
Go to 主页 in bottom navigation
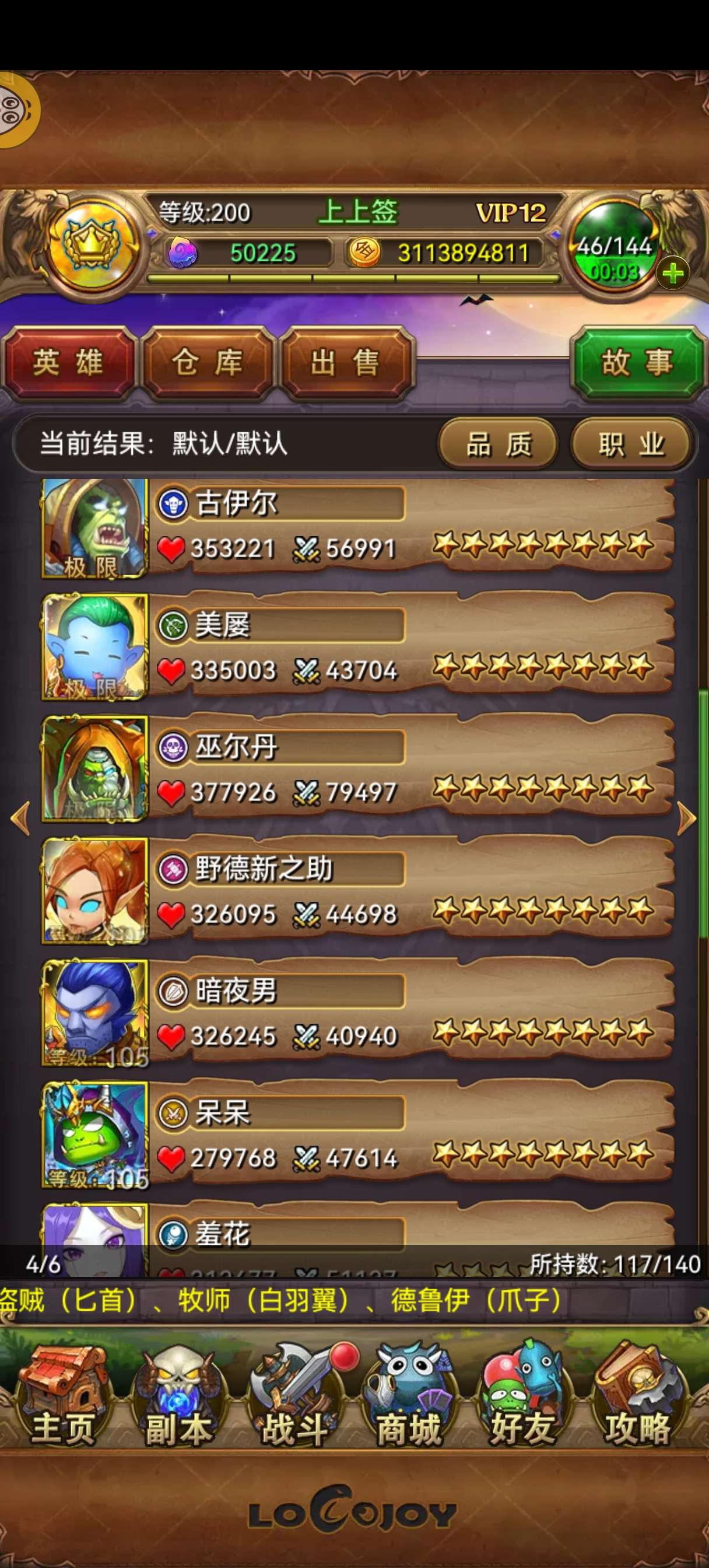[62, 1400]
